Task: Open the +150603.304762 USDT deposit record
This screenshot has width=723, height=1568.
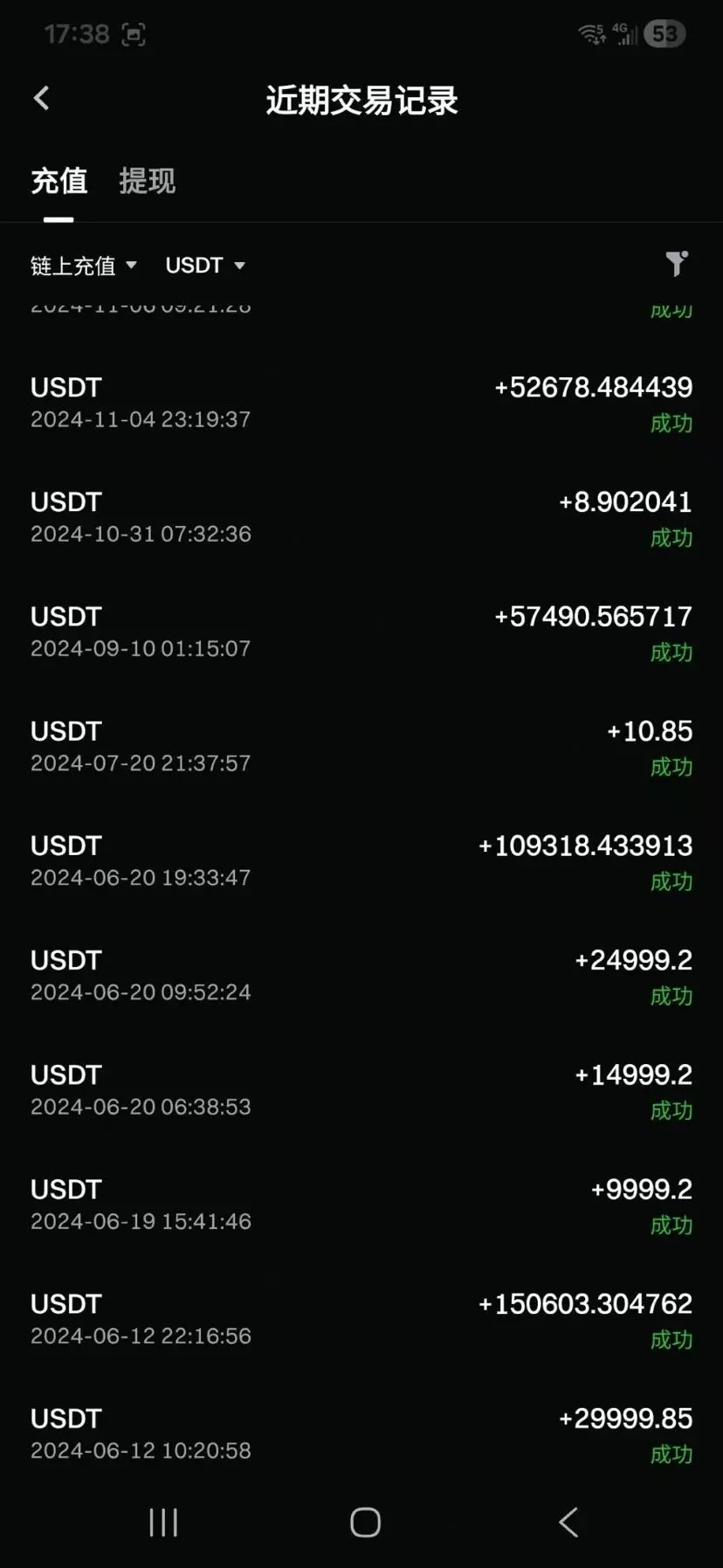Action: click(x=361, y=1318)
